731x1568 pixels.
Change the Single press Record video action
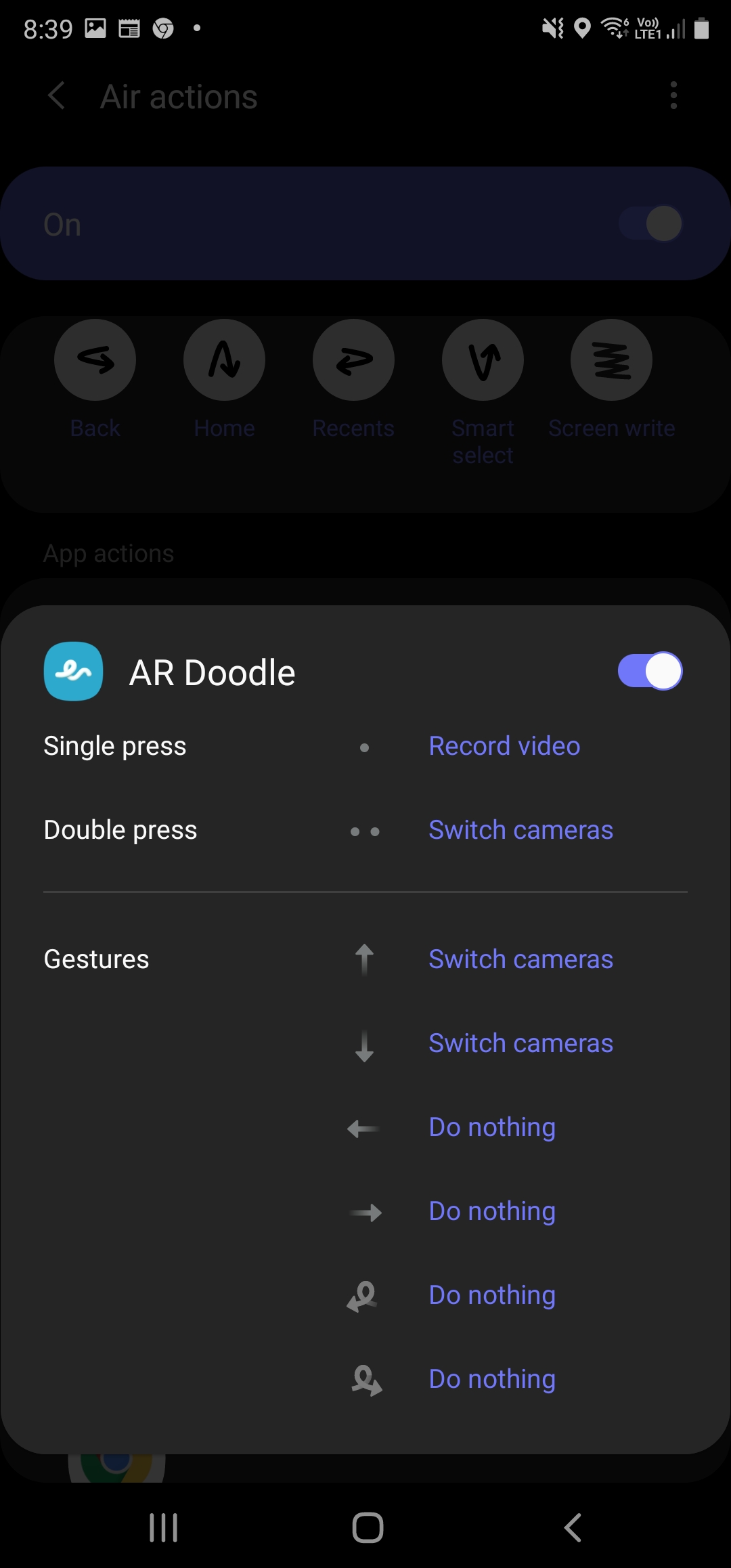pyautogui.click(x=504, y=746)
